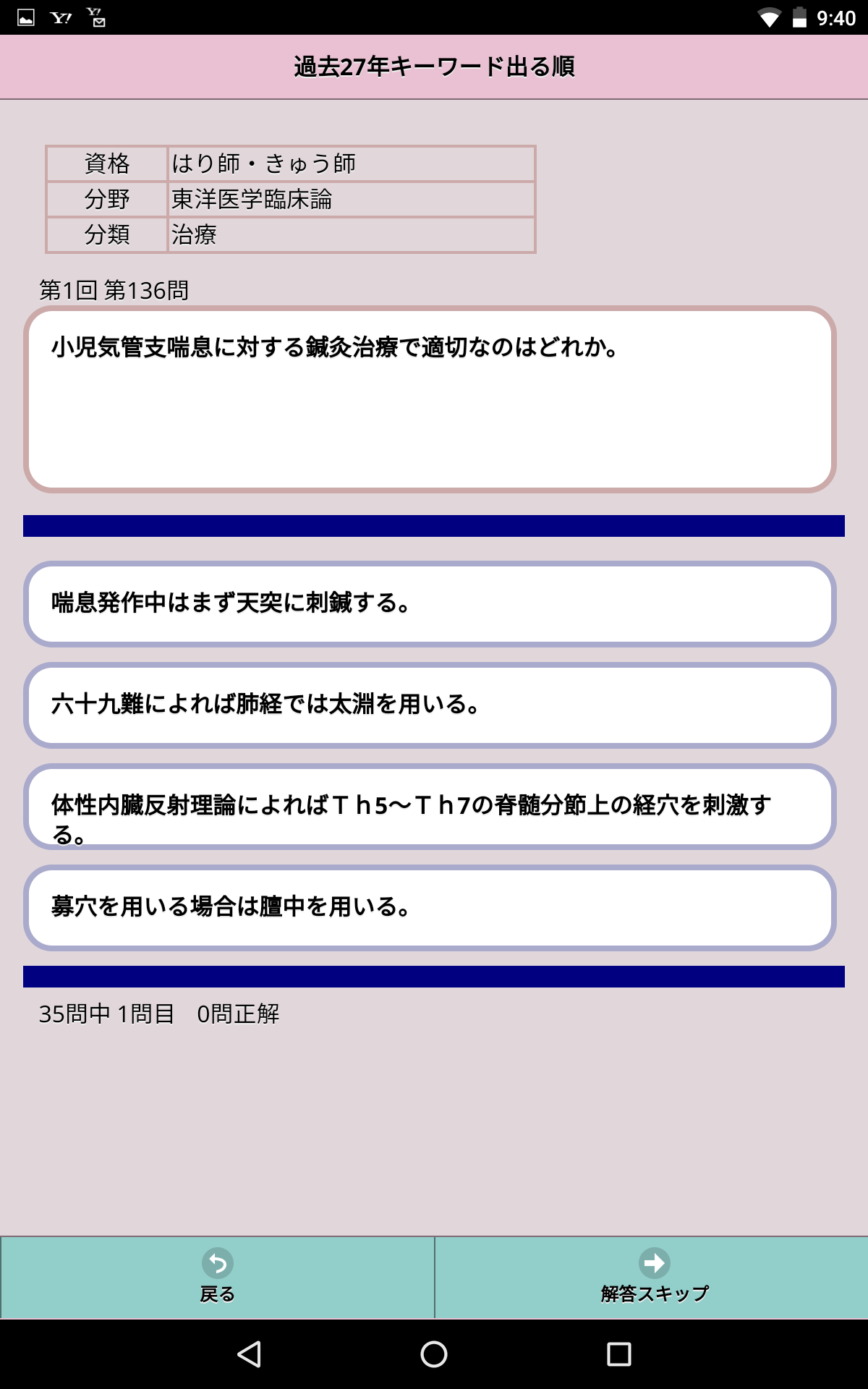This screenshot has width=868, height=1389.
Task: Select answer 募穴を用いる場合は膻中を用いる
Action: tap(430, 907)
